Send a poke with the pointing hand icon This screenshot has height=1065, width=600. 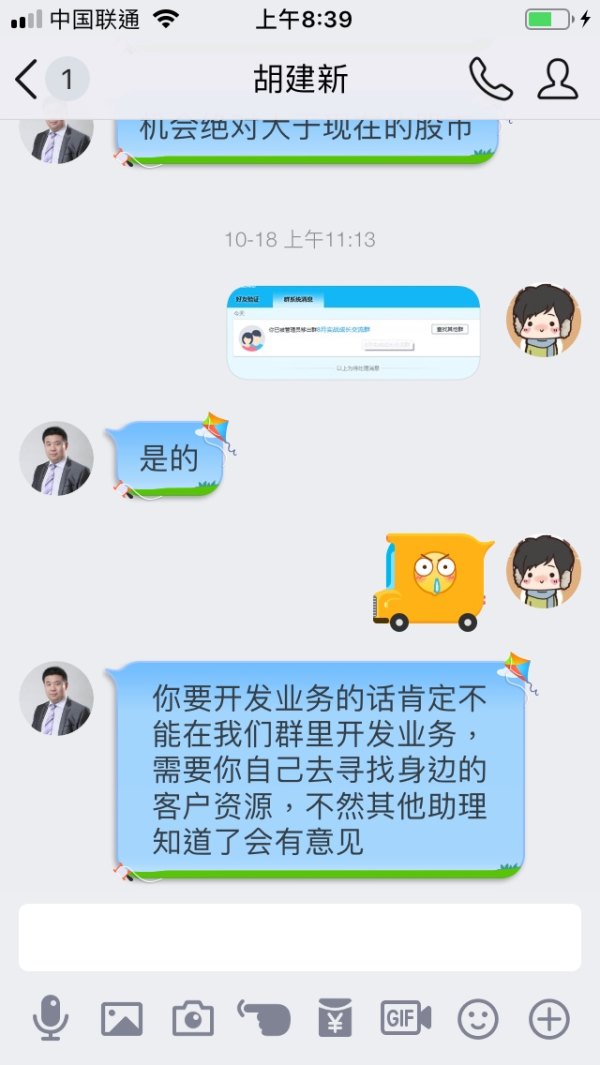(264, 1019)
